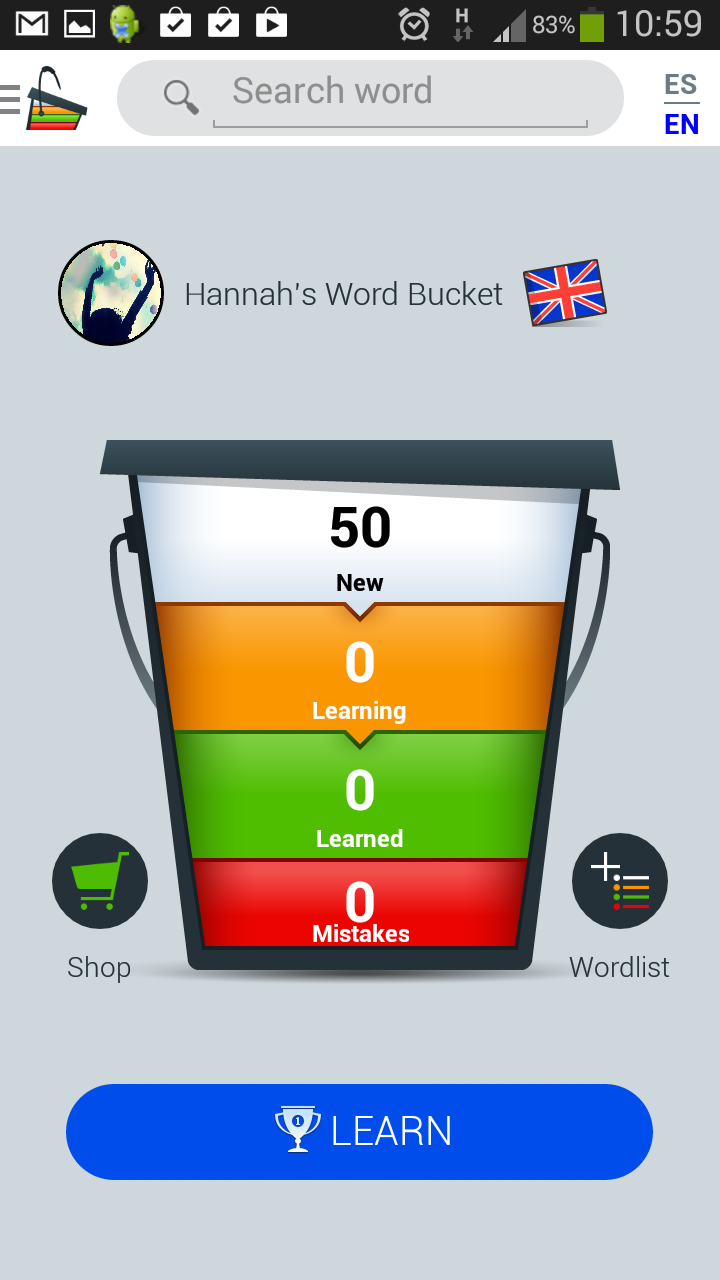This screenshot has width=720, height=1280.
Task: Switch interface language to EN
Action: [x=681, y=124]
